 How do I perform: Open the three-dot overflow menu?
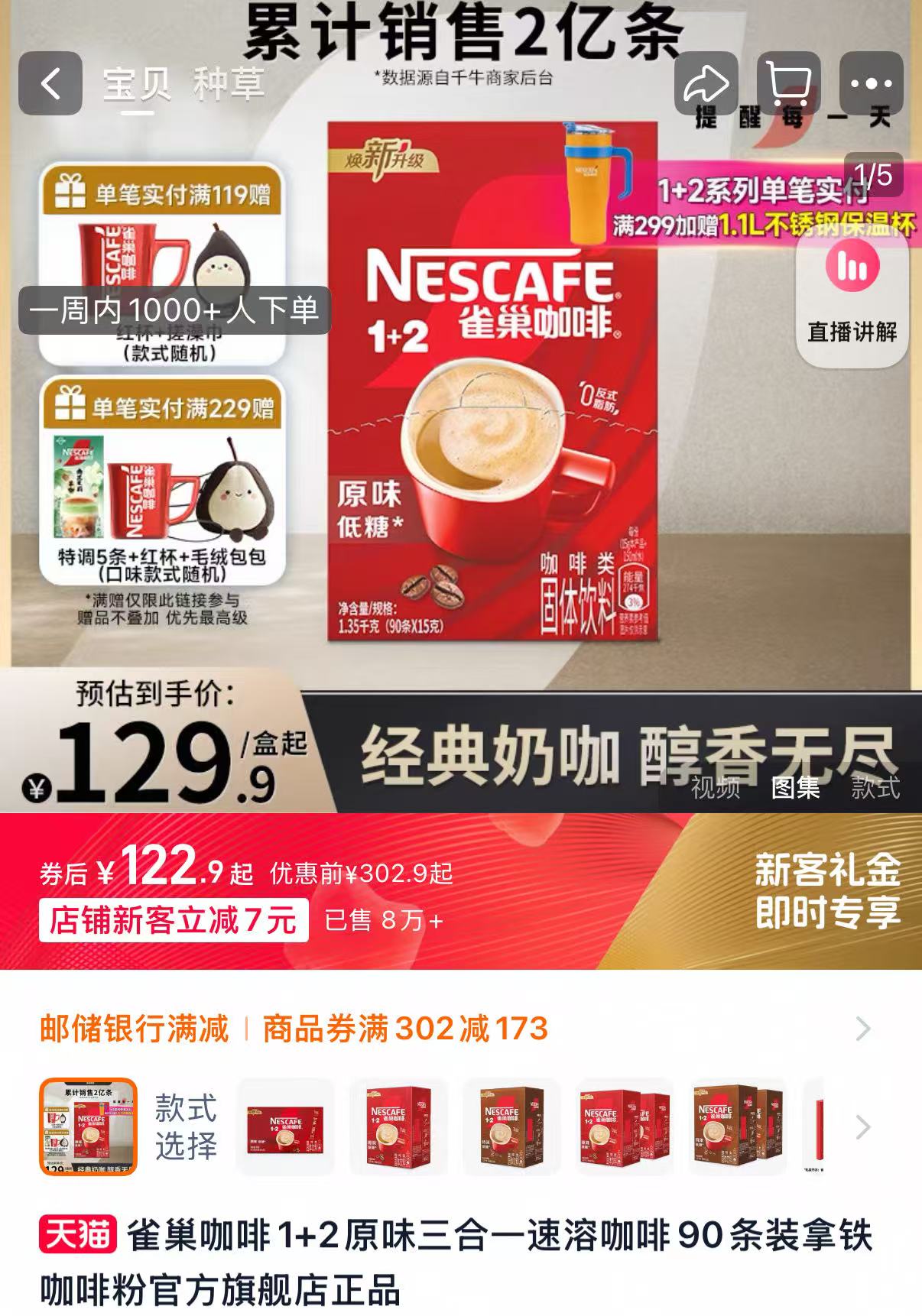[871, 83]
